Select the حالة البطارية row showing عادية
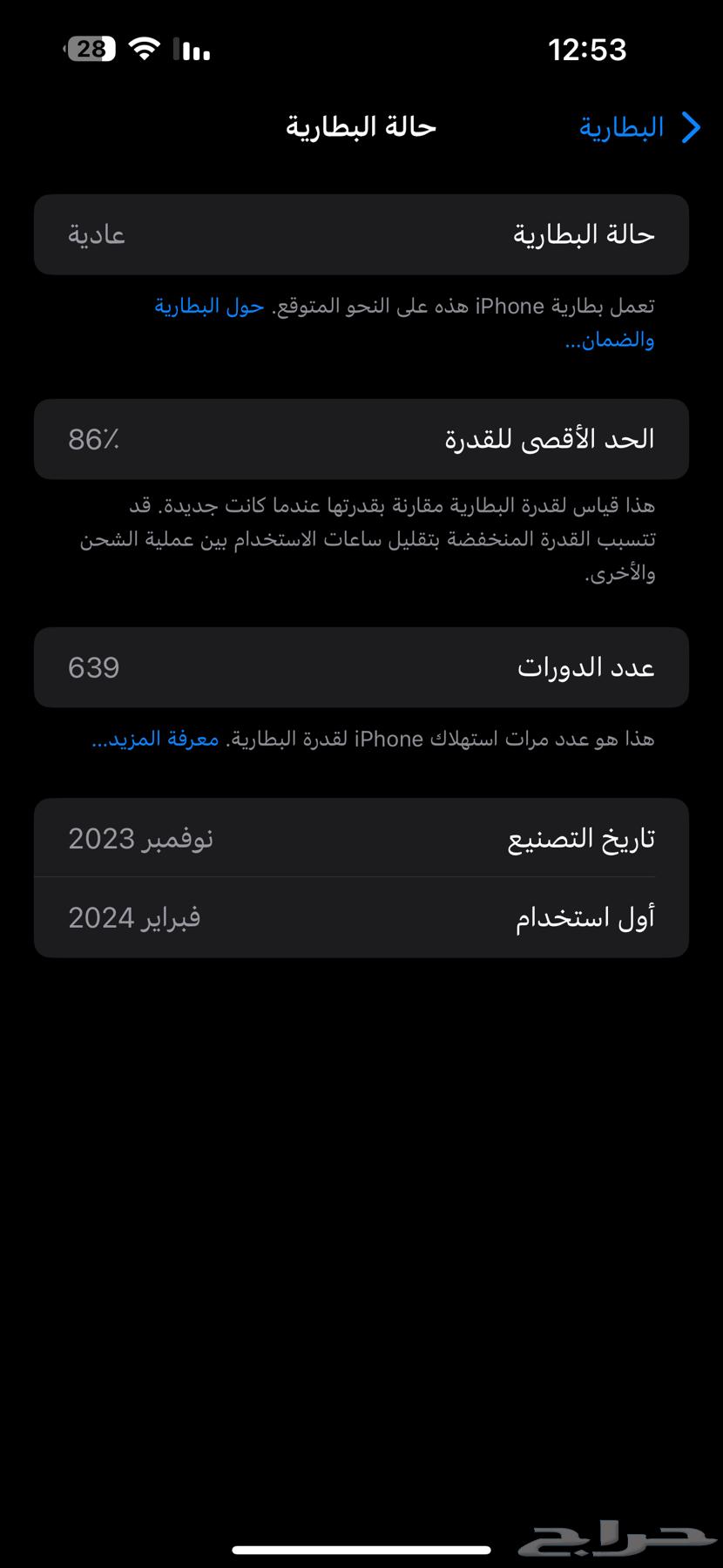The height and width of the screenshot is (1568, 723). coord(361,233)
